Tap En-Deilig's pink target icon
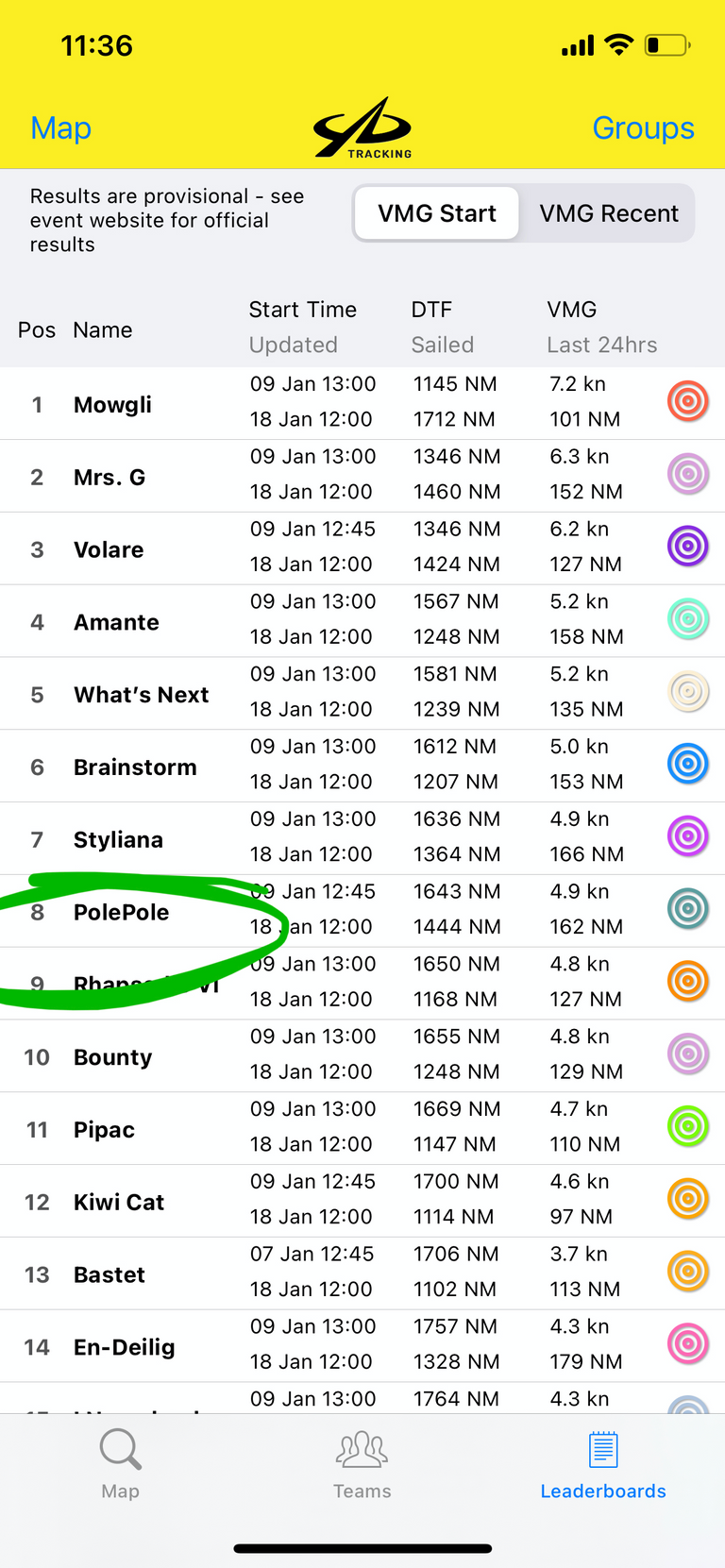The width and height of the screenshot is (725, 1568). click(x=687, y=1343)
